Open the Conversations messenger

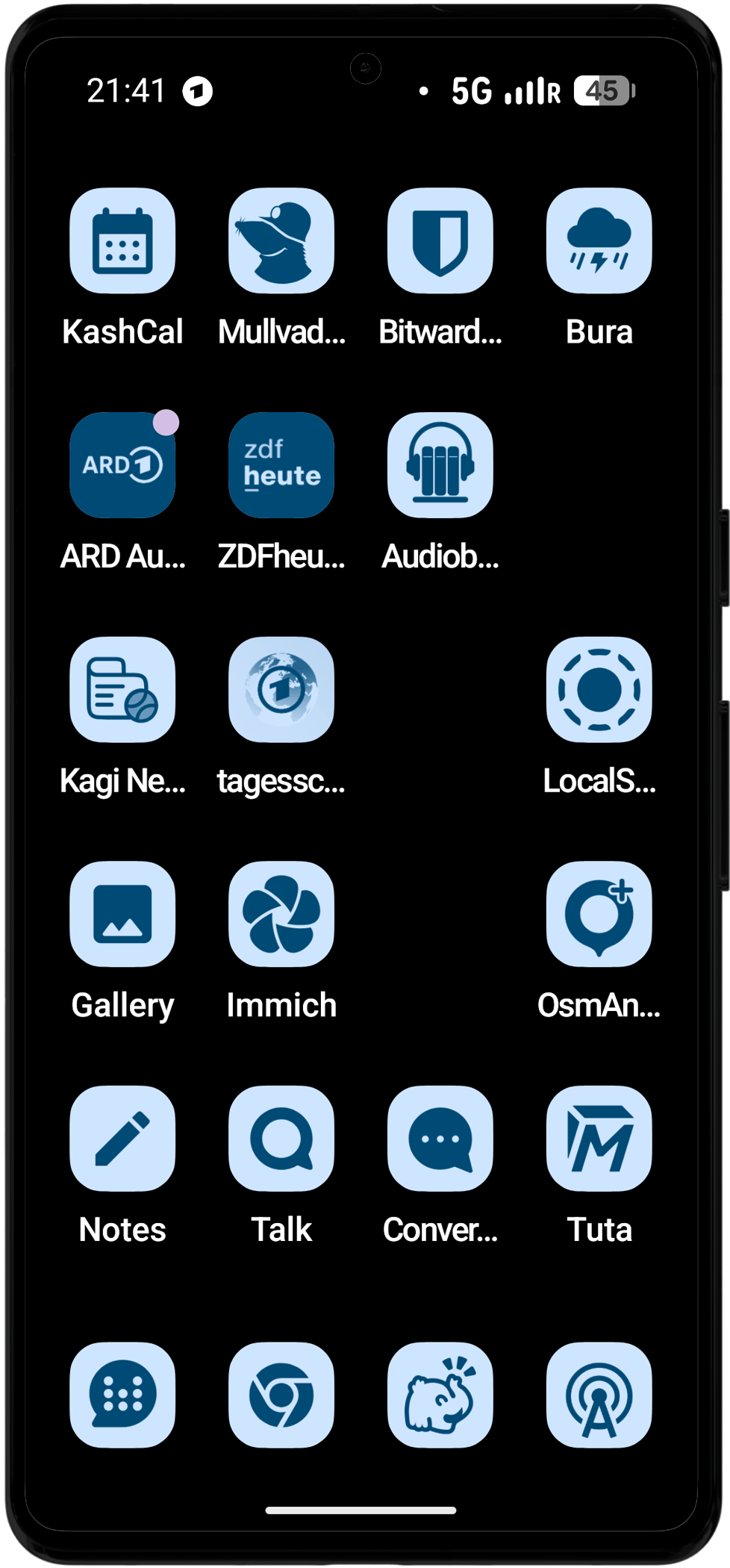pos(440,1138)
